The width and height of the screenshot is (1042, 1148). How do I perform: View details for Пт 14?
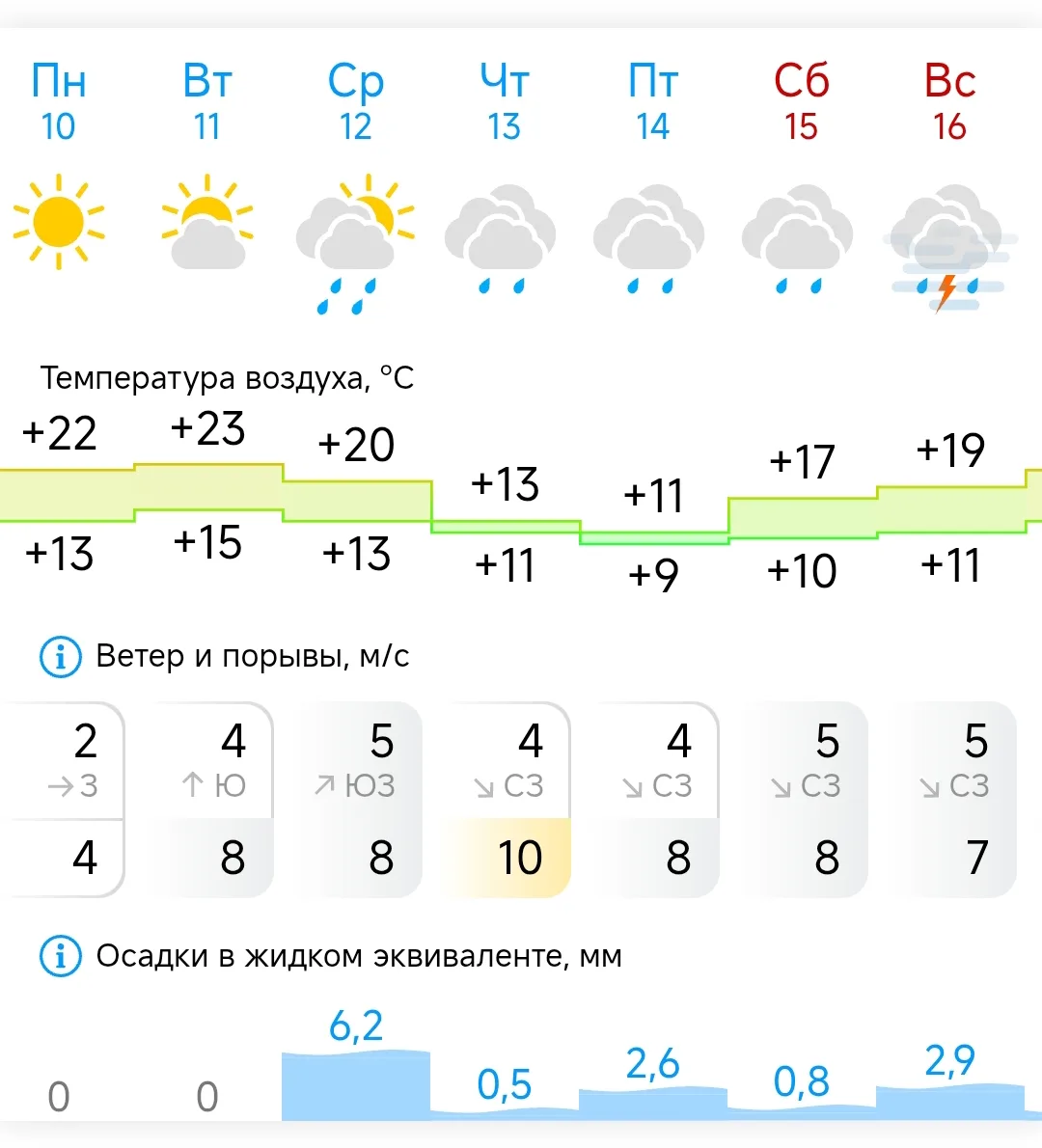tap(653, 101)
